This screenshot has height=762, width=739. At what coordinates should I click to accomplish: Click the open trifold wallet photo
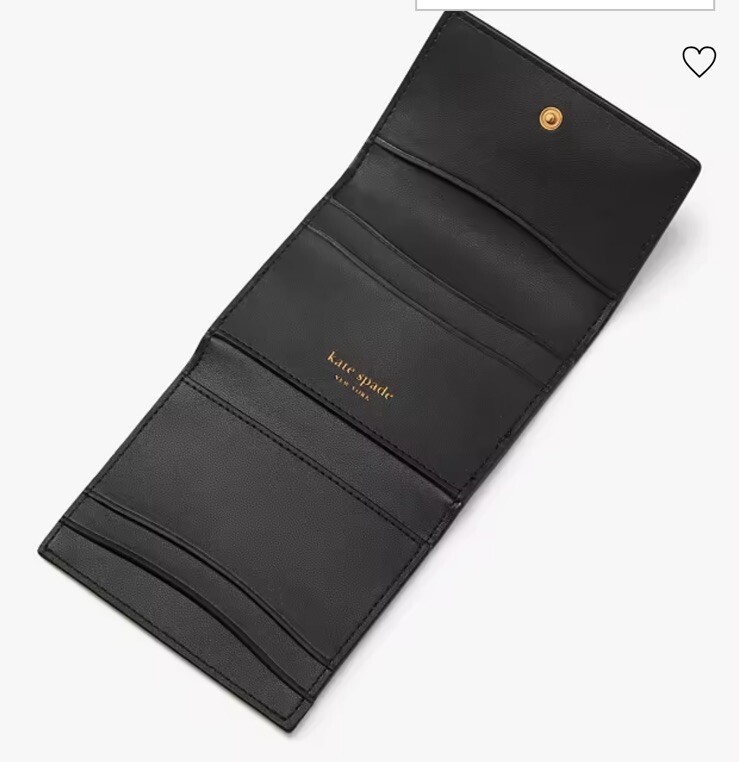[x=370, y=380]
